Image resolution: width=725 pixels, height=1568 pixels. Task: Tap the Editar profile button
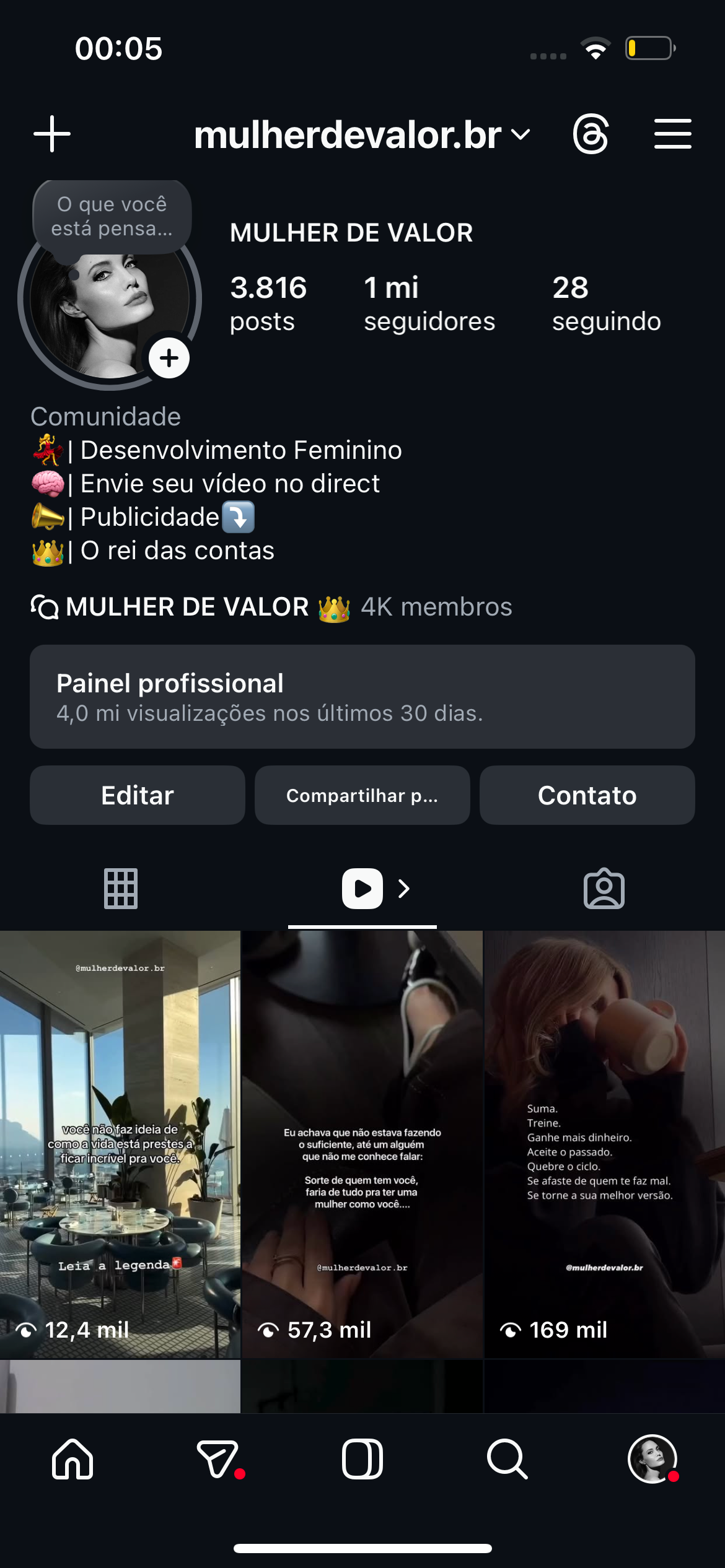point(138,795)
